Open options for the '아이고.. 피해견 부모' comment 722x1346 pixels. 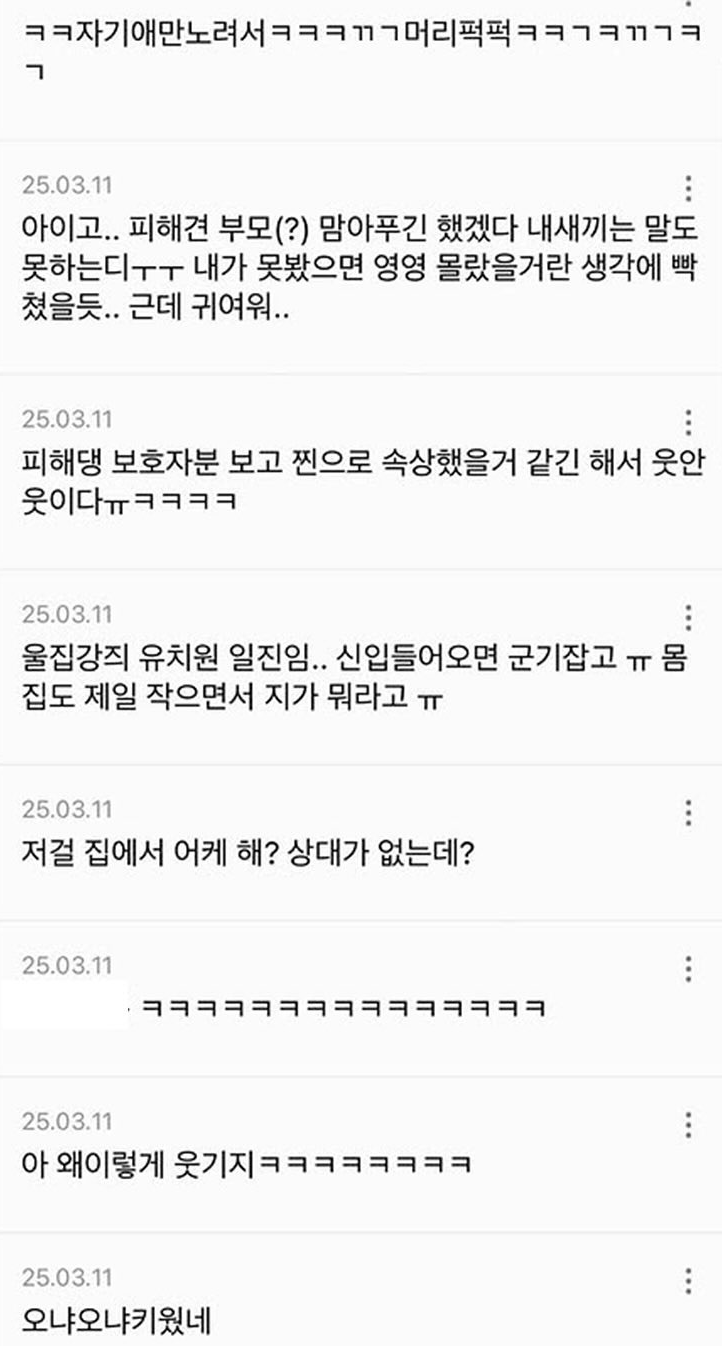(x=688, y=189)
